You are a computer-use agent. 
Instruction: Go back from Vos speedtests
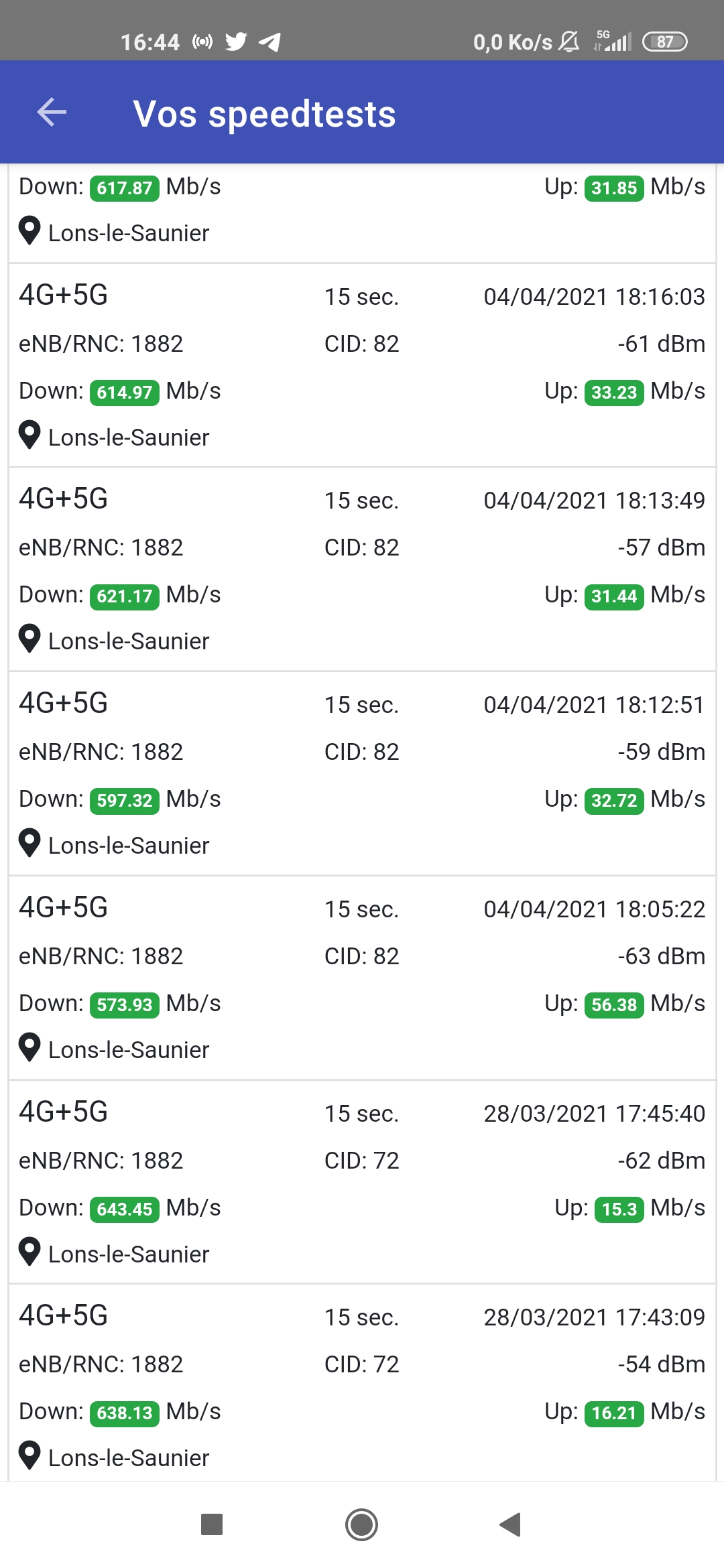[52, 112]
